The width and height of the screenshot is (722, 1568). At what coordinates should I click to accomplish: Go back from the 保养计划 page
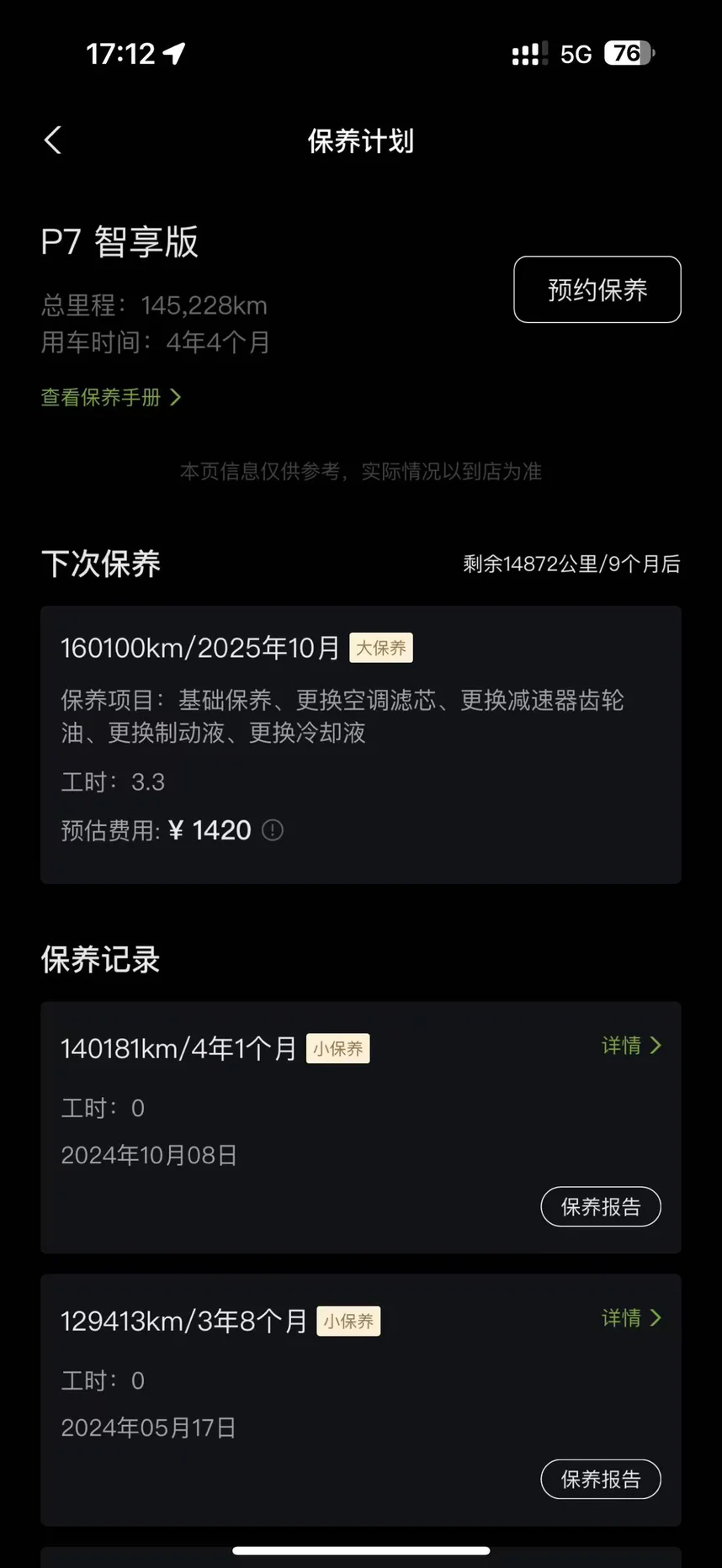point(53,140)
